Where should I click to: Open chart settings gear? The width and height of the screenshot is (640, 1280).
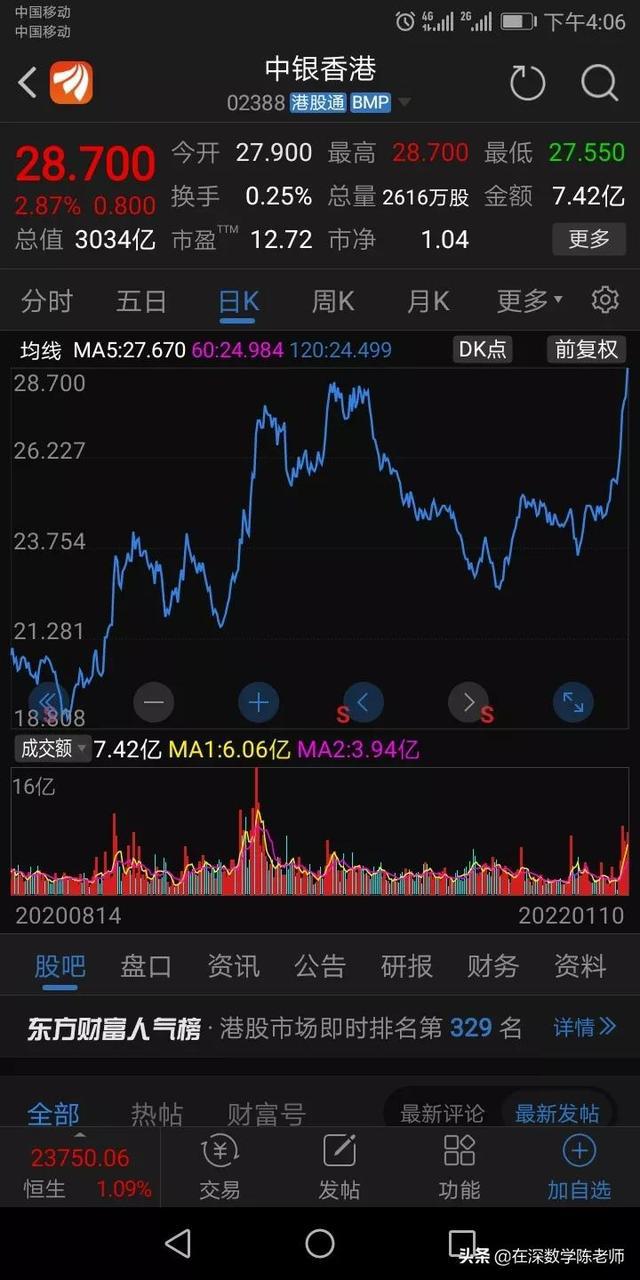pos(605,300)
